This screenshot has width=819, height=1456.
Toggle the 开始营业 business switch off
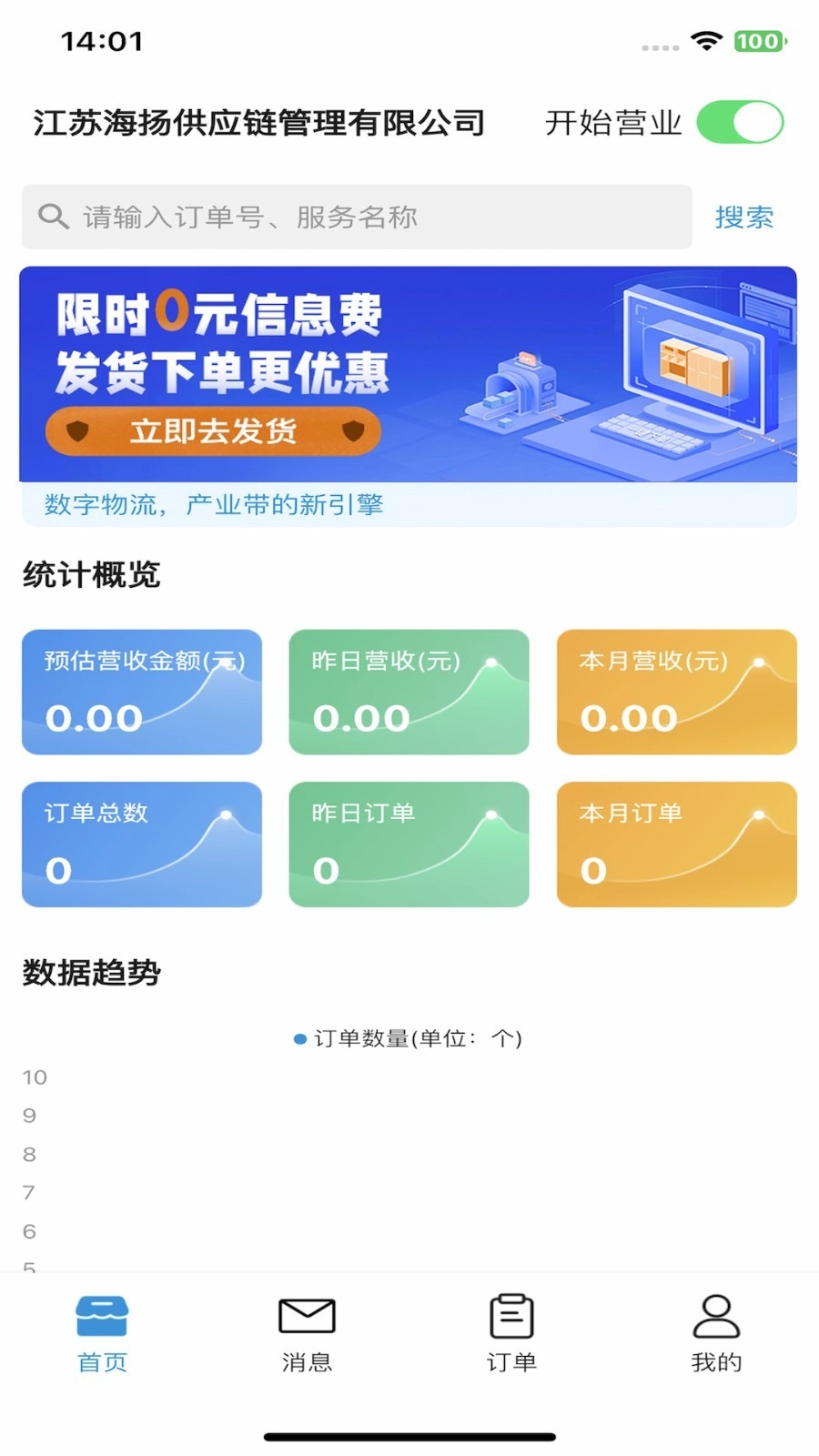click(x=739, y=121)
